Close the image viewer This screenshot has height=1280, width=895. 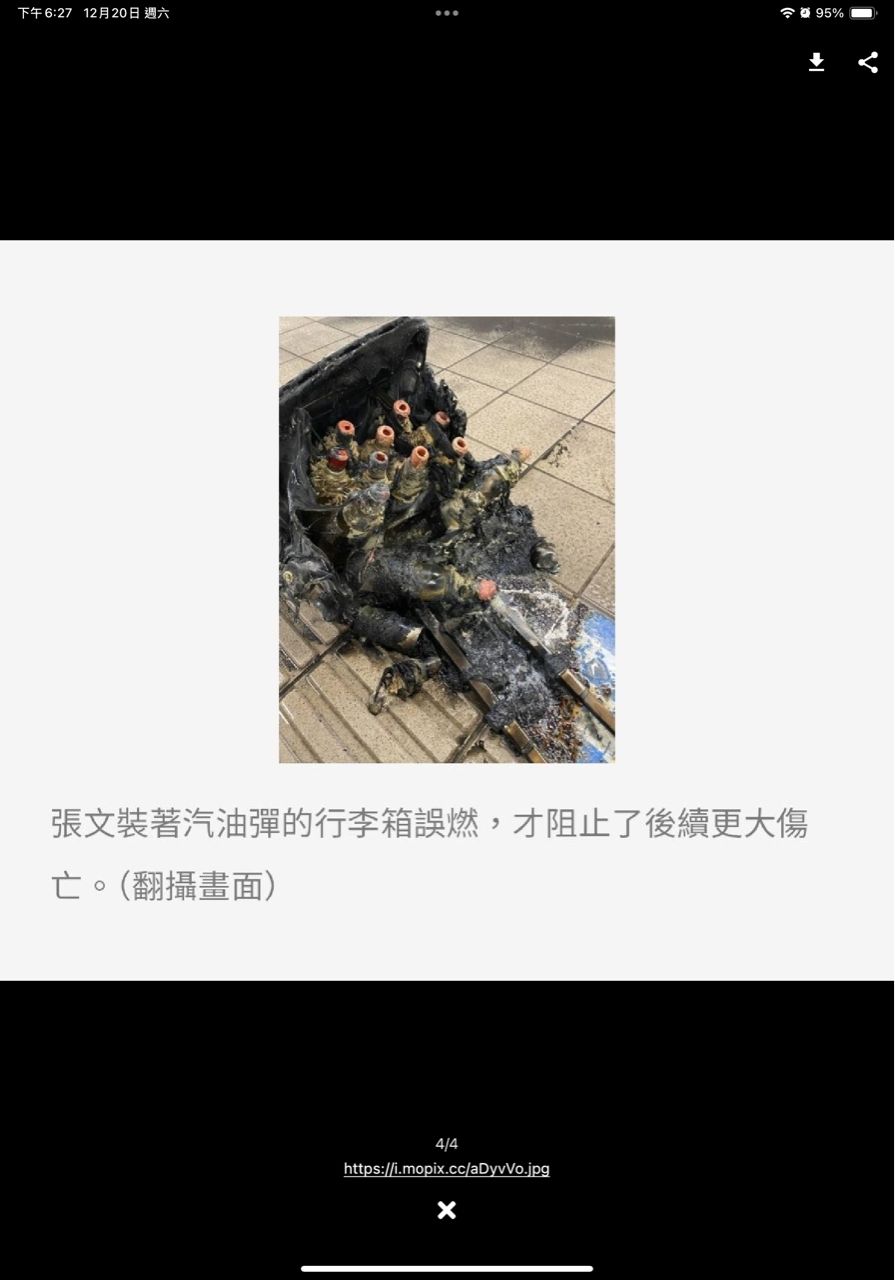click(x=447, y=1210)
